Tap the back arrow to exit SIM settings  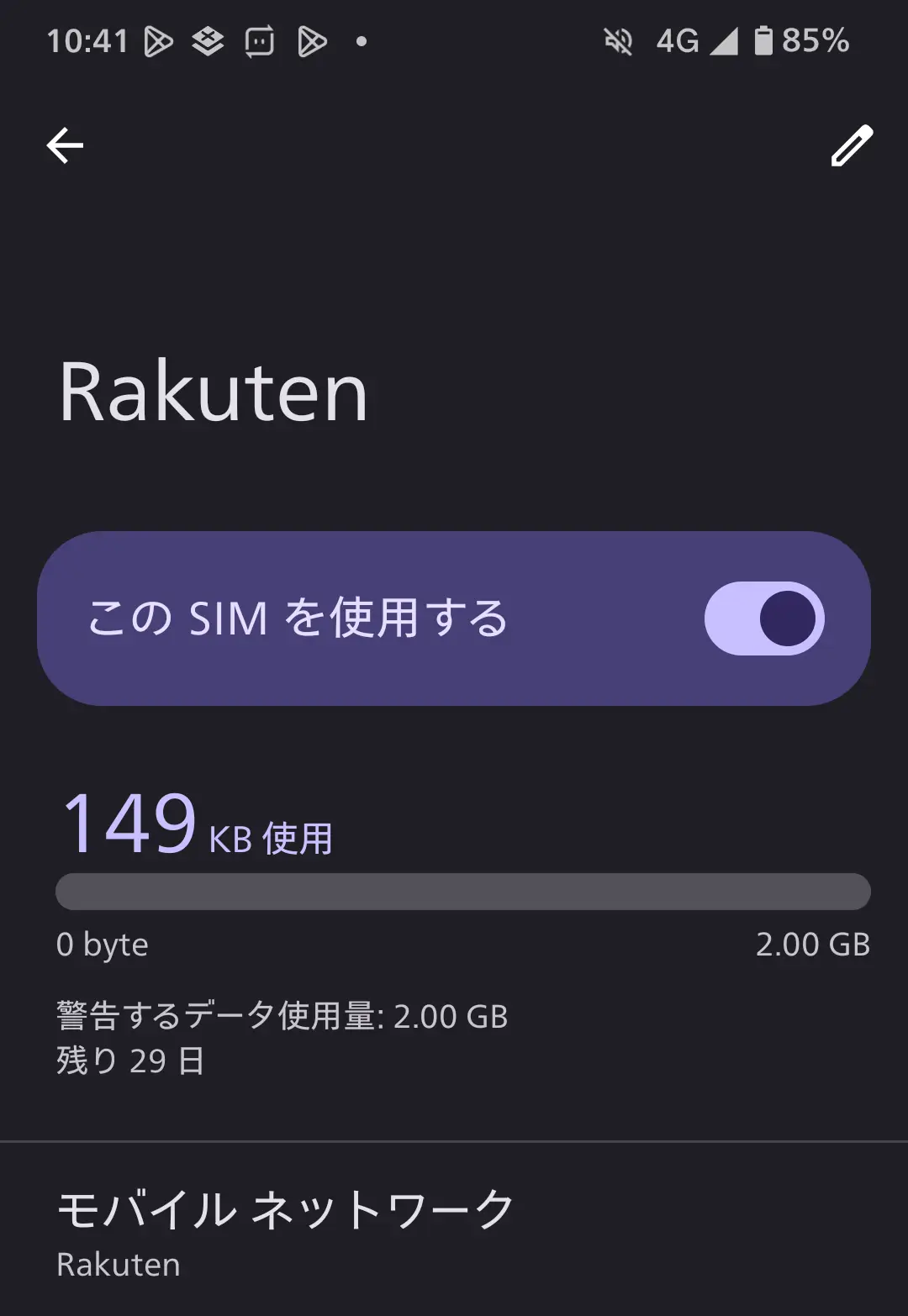(x=64, y=144)
